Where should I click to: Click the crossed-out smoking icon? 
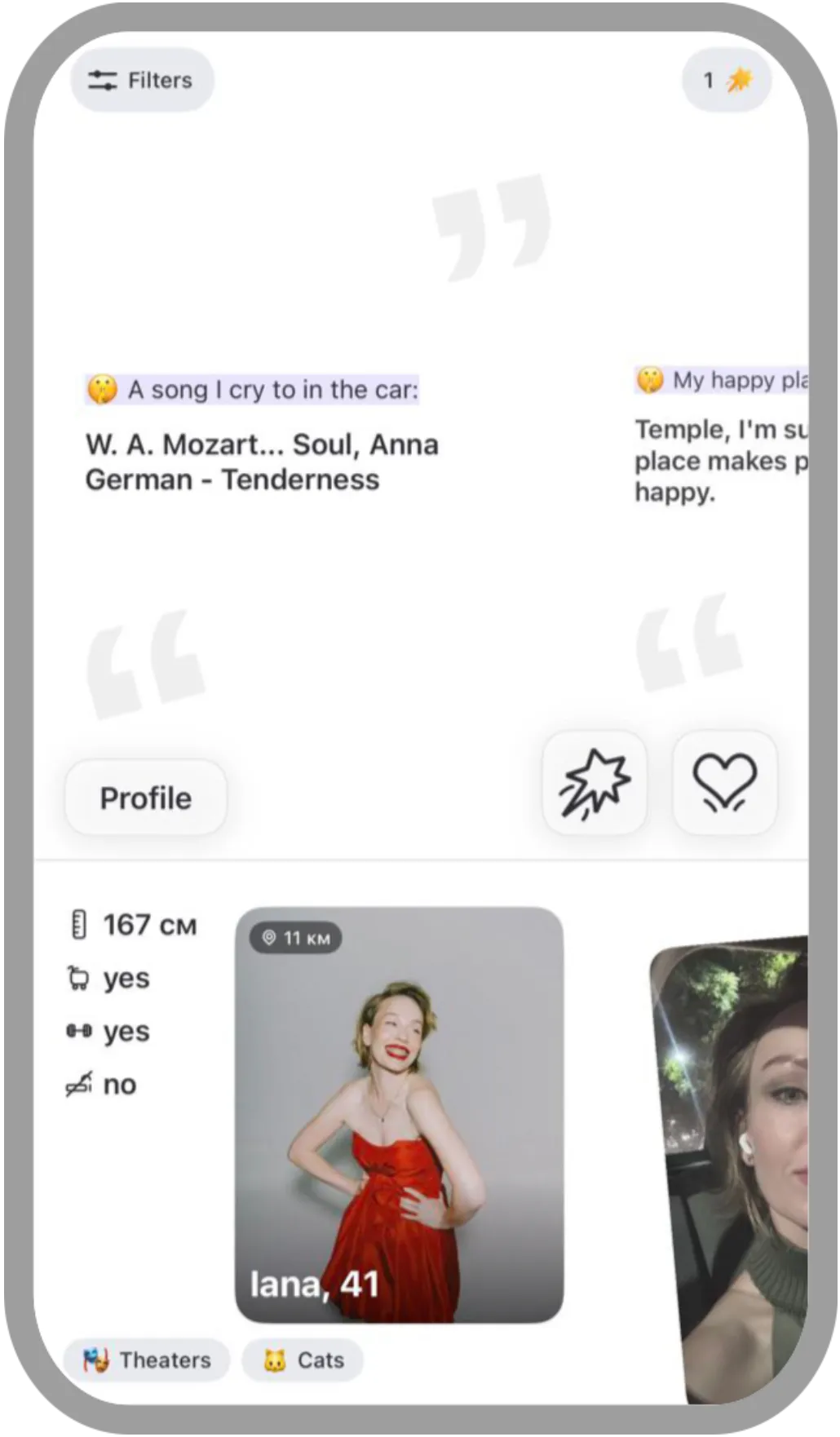click(77, 1083)
